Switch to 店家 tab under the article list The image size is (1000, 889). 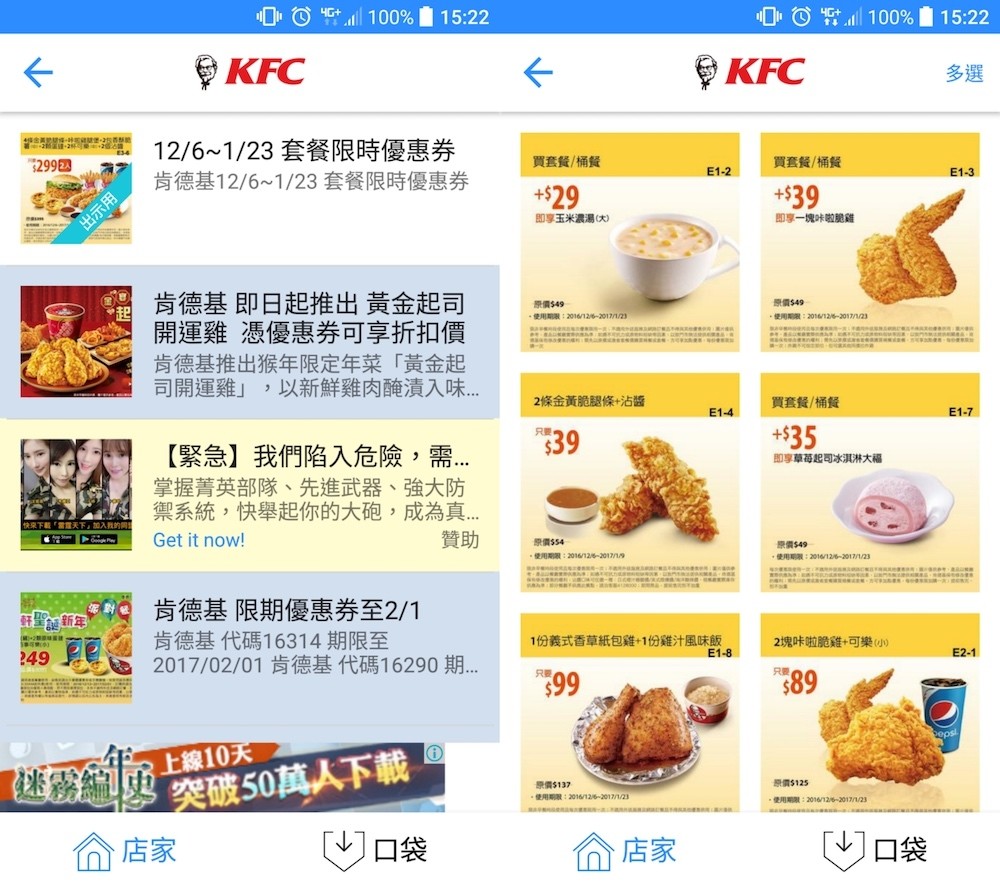(x=125, y=851)
